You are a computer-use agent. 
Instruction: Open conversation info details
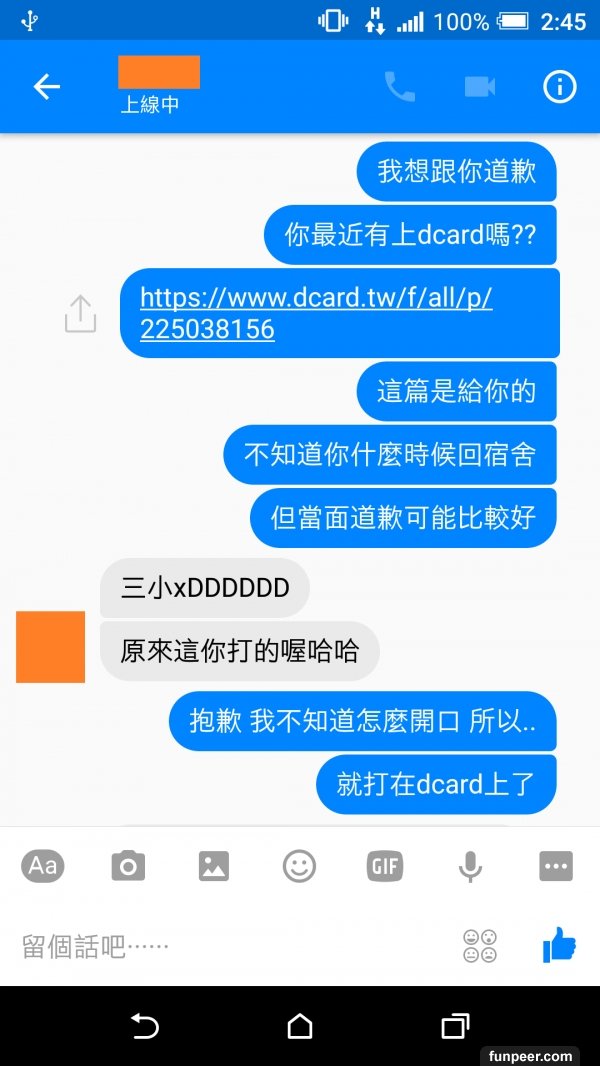coord(559,87)
